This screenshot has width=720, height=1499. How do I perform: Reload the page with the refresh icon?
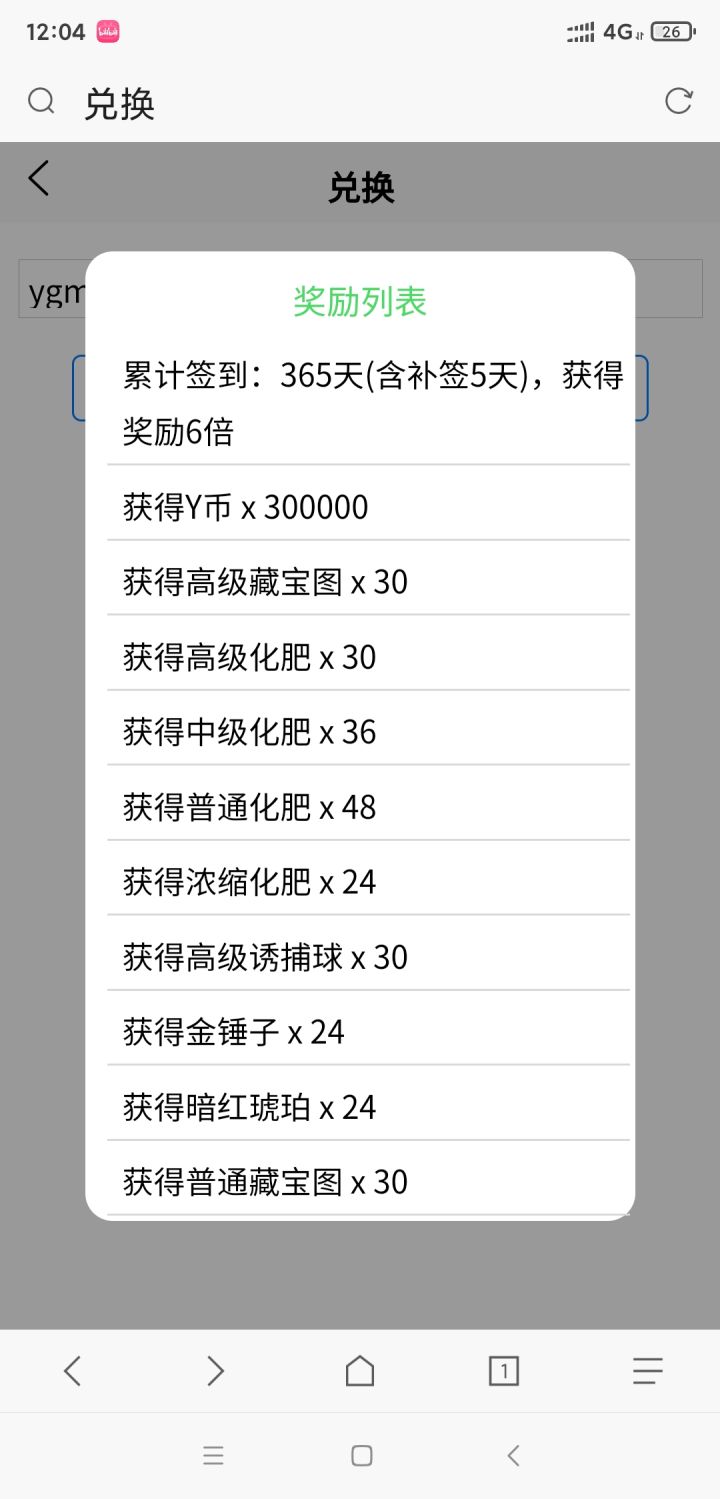click(678, 101)
